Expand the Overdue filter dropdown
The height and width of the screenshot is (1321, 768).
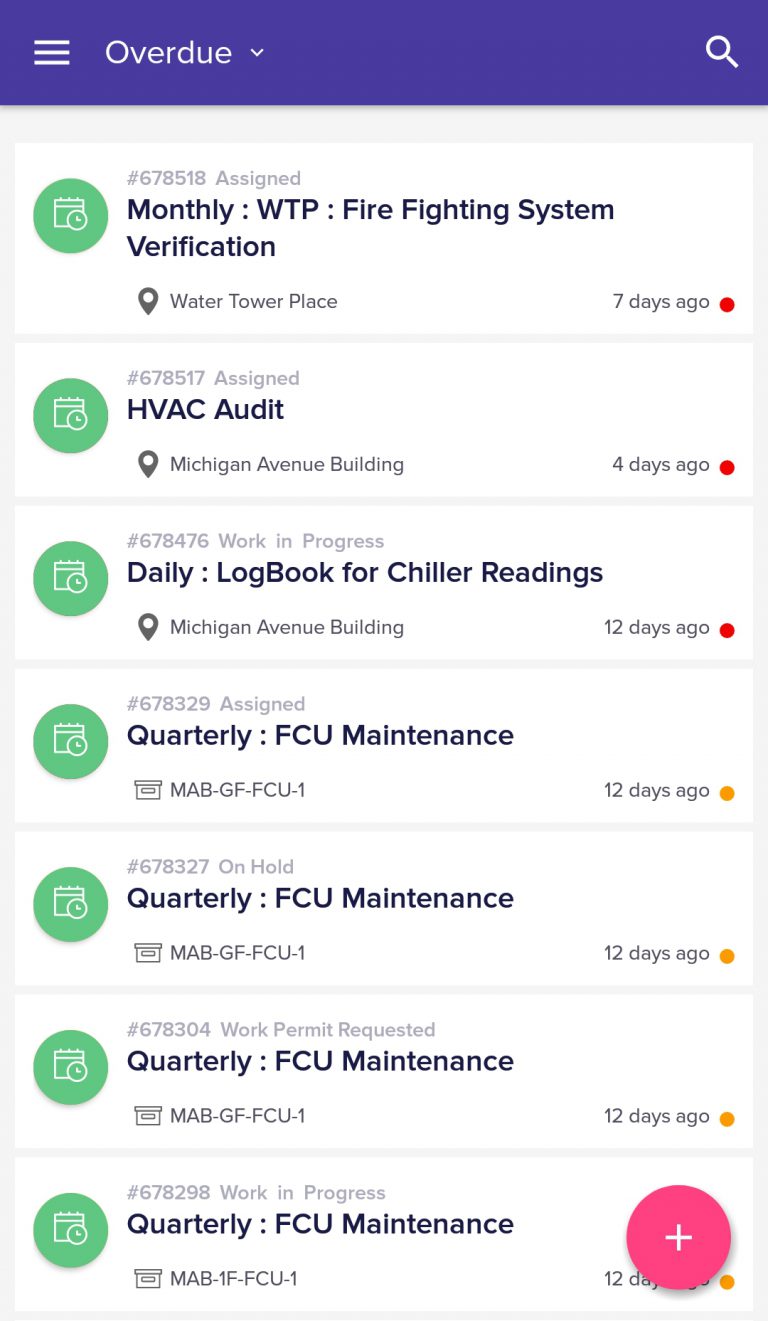(185, 52)
